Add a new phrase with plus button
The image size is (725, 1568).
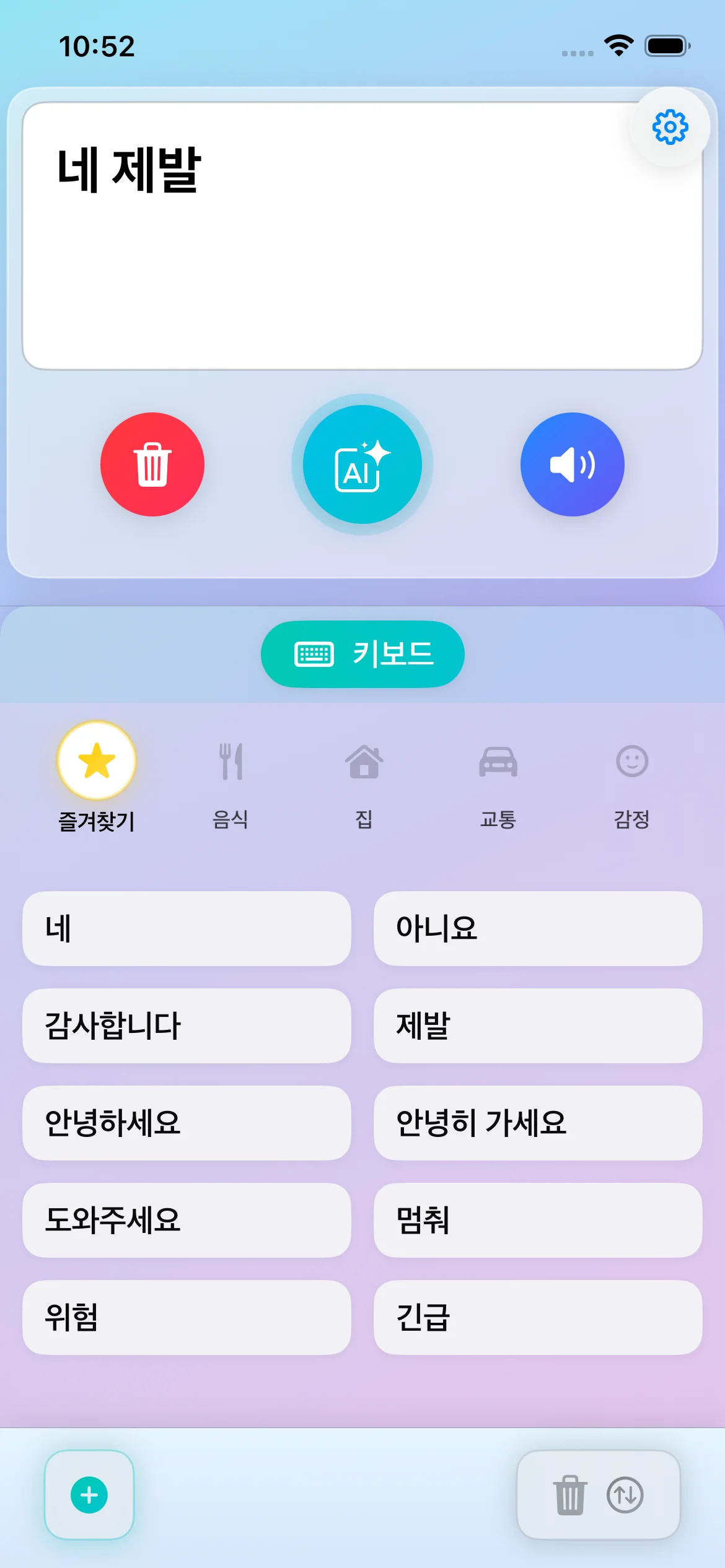coord(89,1495)
